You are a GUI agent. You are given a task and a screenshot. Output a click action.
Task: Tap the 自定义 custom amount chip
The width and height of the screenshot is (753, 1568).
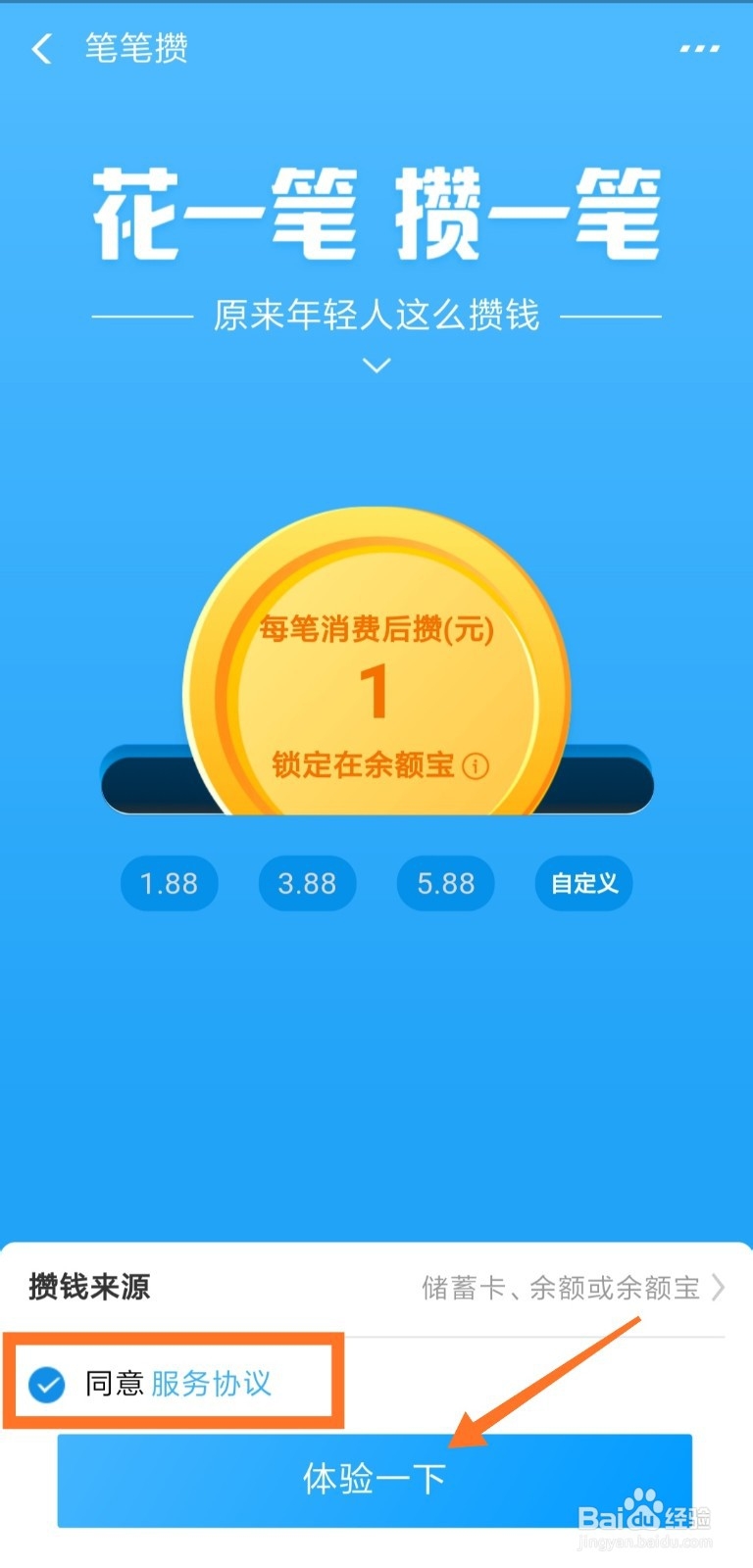tap(583, 883)
